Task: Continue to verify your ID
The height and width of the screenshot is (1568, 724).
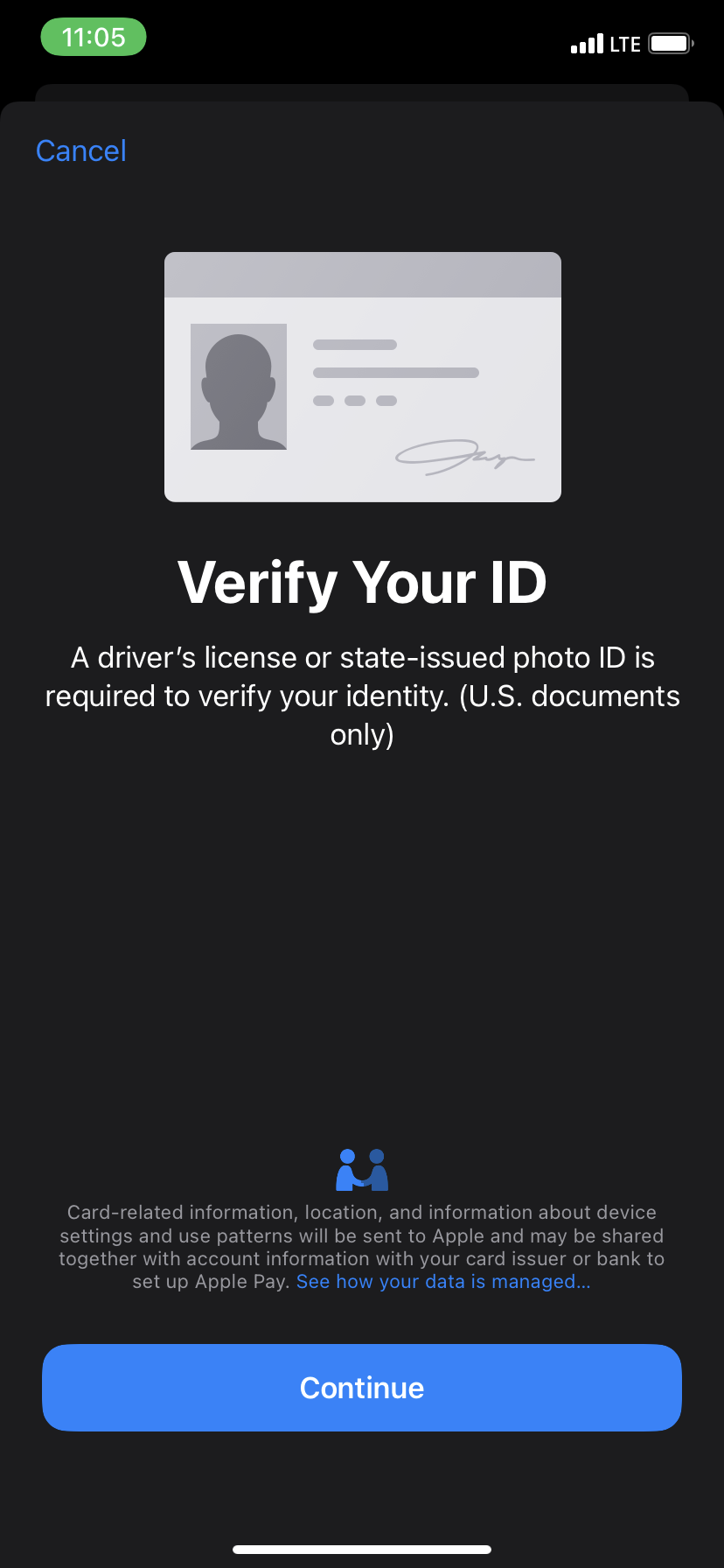Action: point(362,1388)
